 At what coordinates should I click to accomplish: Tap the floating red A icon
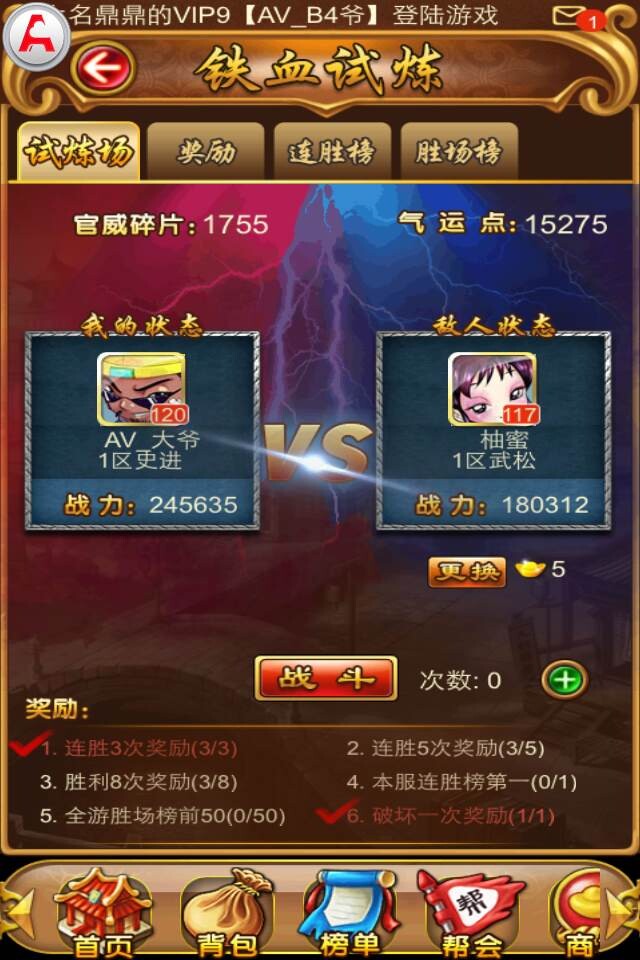(x=37, y=36)
